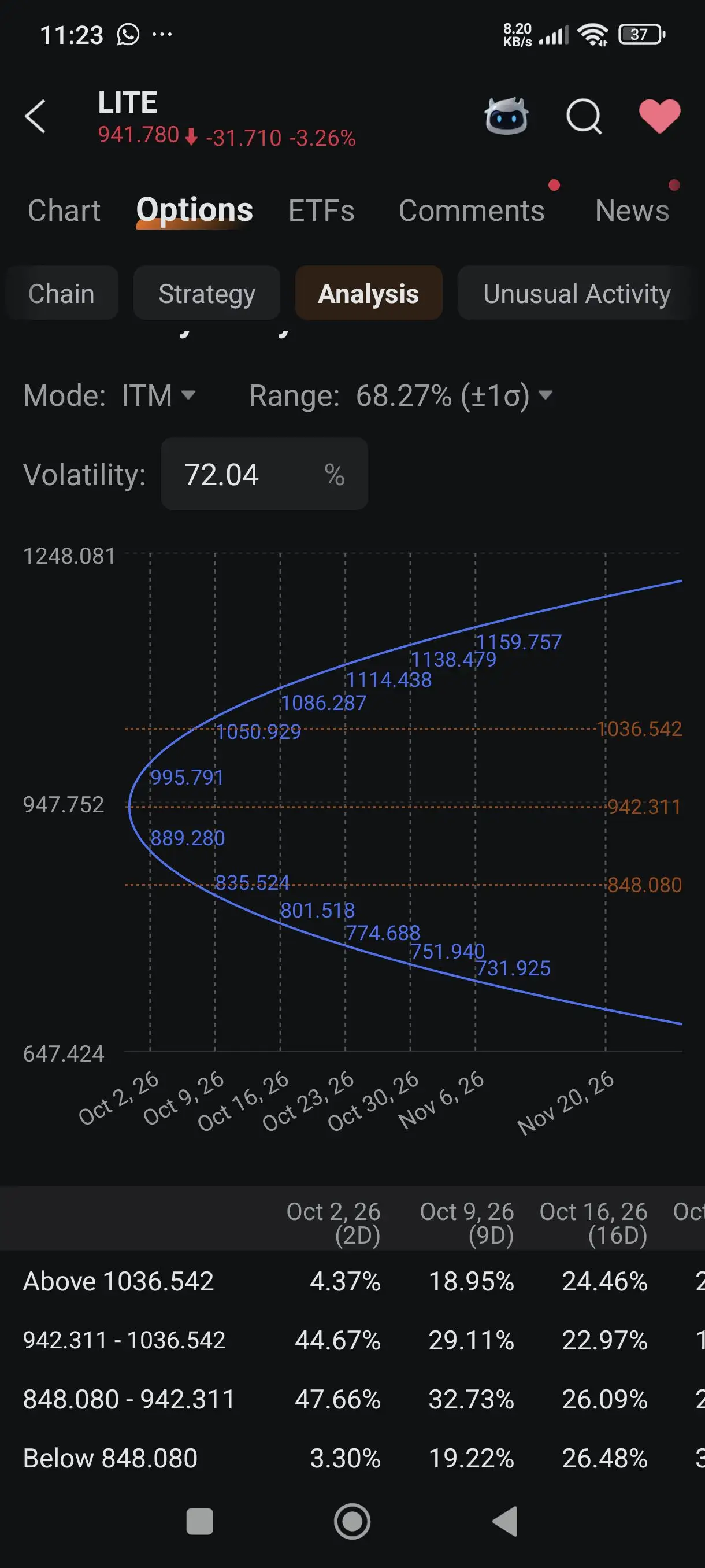705x1568 pixels.
Task: Select the Chain sub-tab
Action: 61,293
